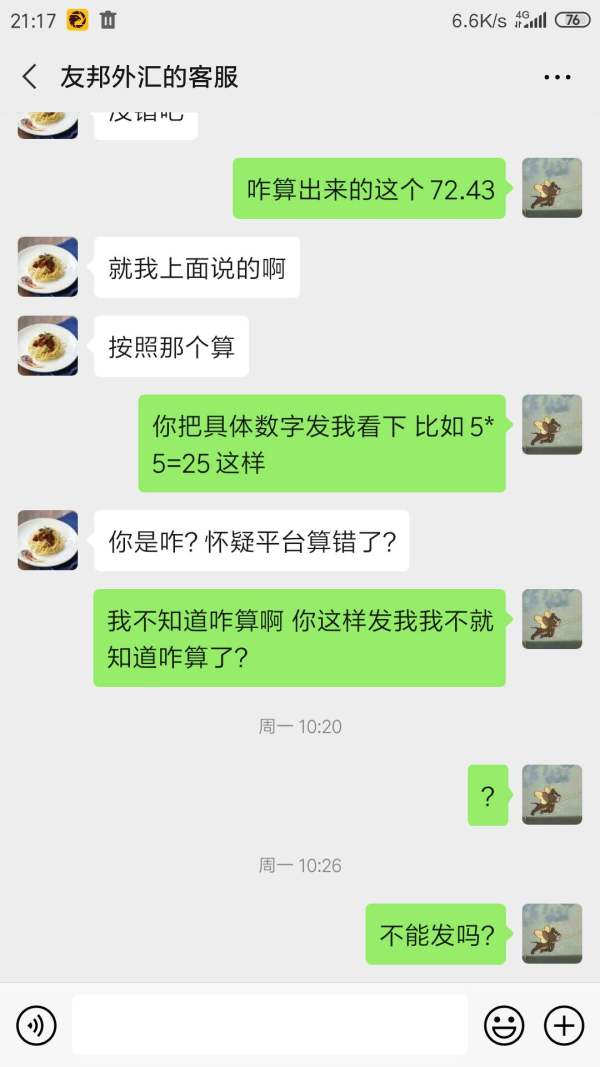Viewport: 600px width, 1067px height.
Task: Open the chat overflow menu
Action: 557,77
